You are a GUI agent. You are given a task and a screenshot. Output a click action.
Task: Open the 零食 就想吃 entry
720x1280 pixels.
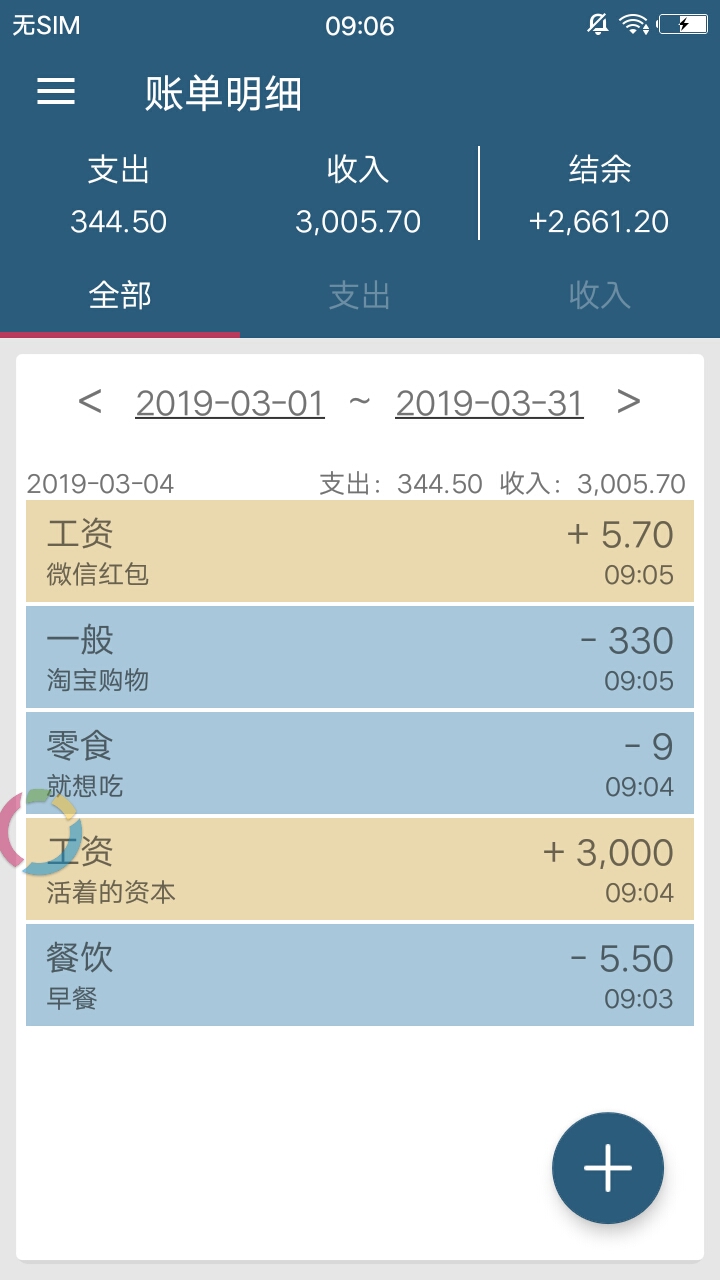(x=360, y=763)
